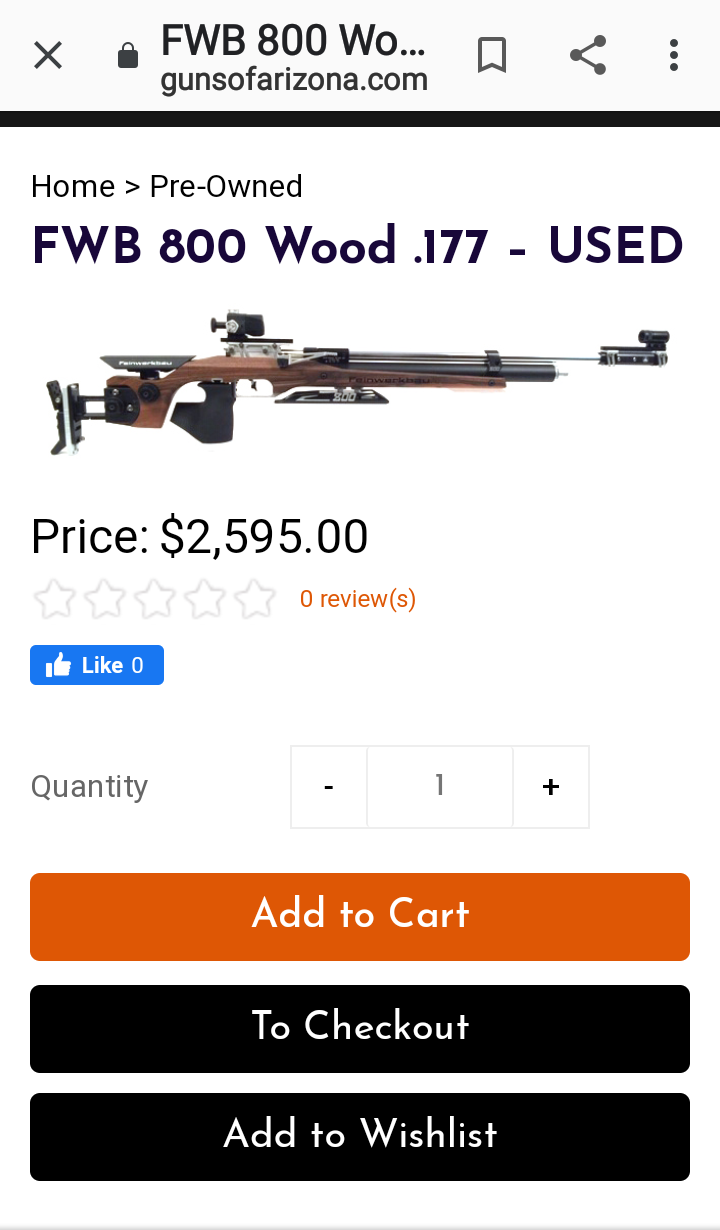Like this product on Facebook

97,666
